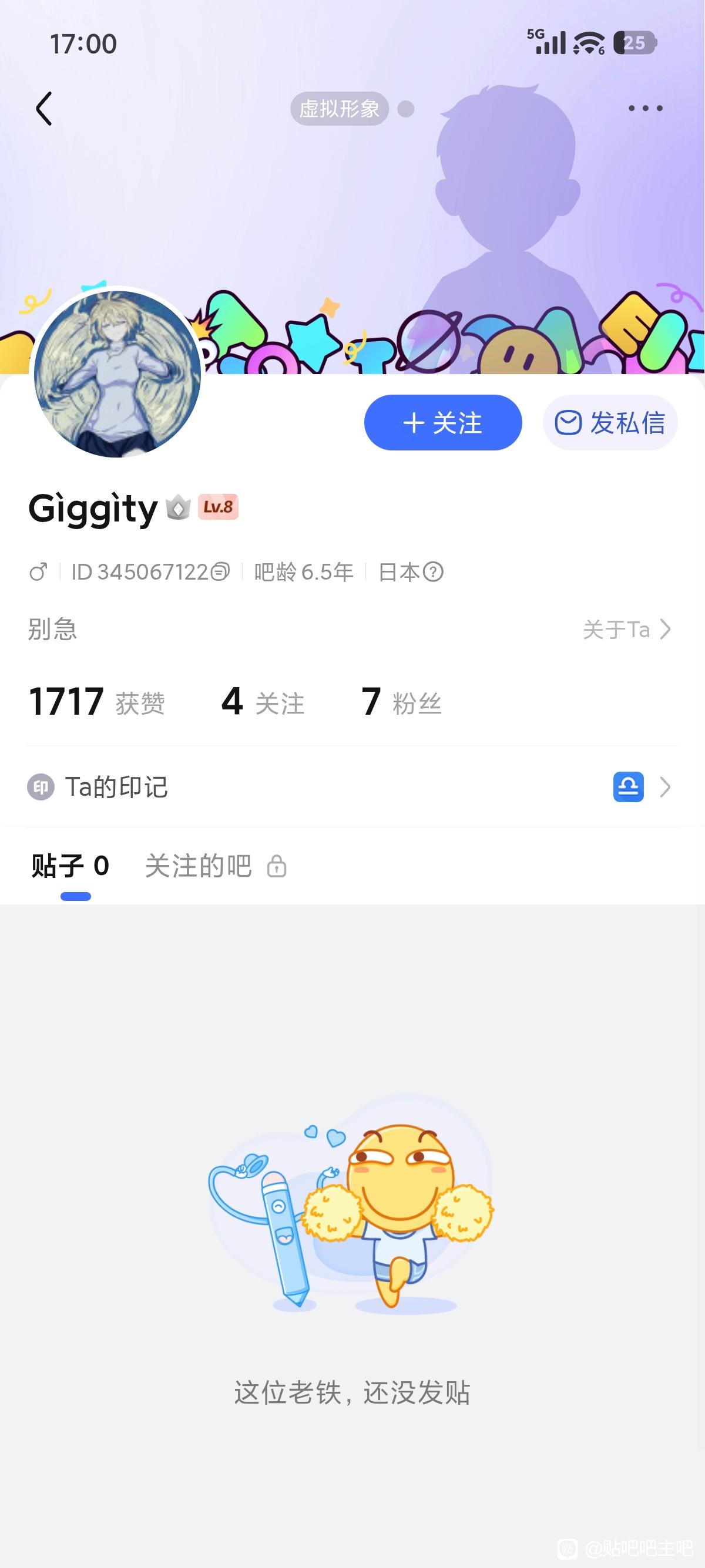Follow Giggity with the 关注 button
This screenshot has width=705, height=1568.
click(442, 422)
